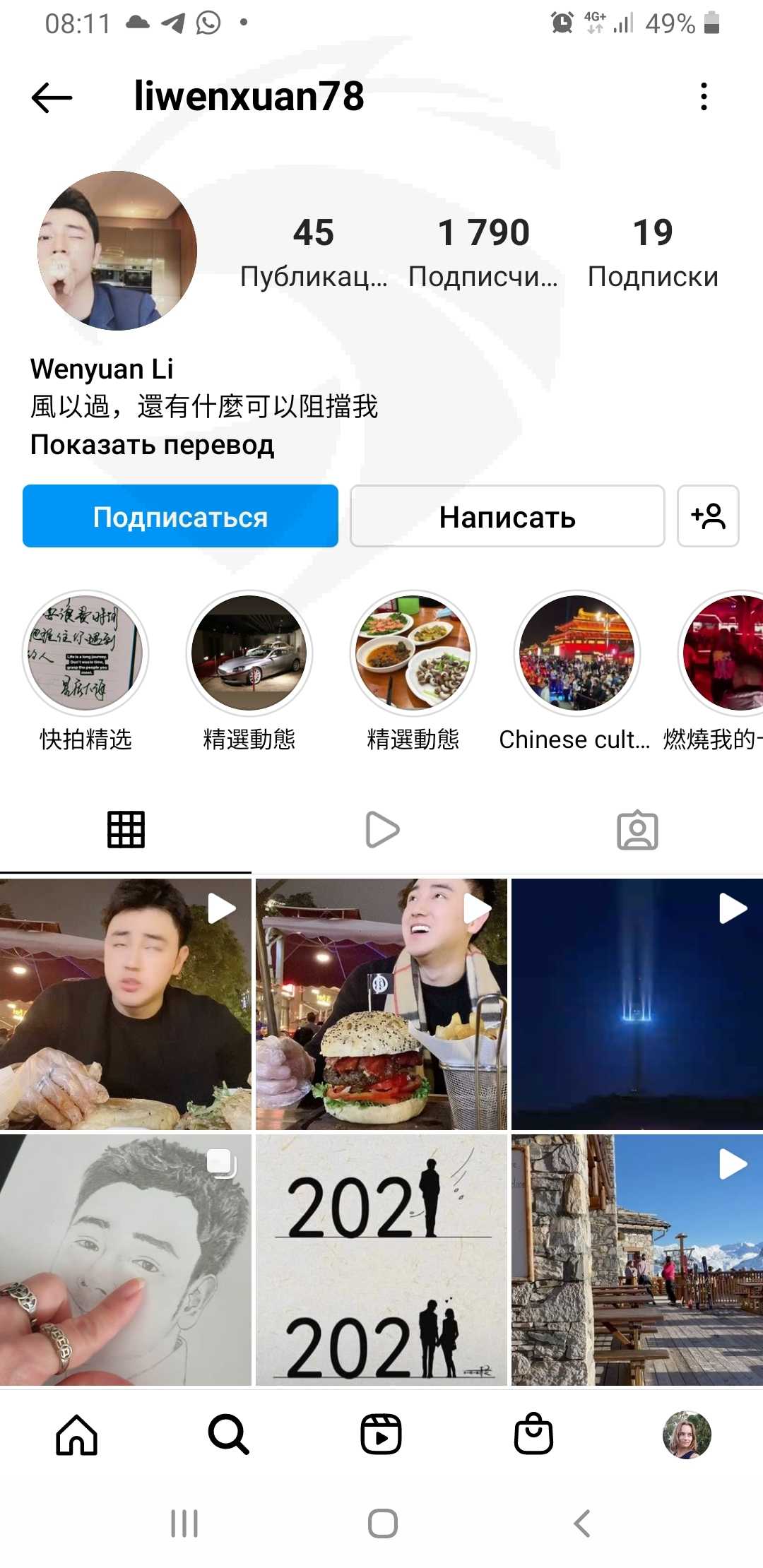763x1568 pixels.
Task: Open the Reels tab
Action: [x=381, y=1435]
